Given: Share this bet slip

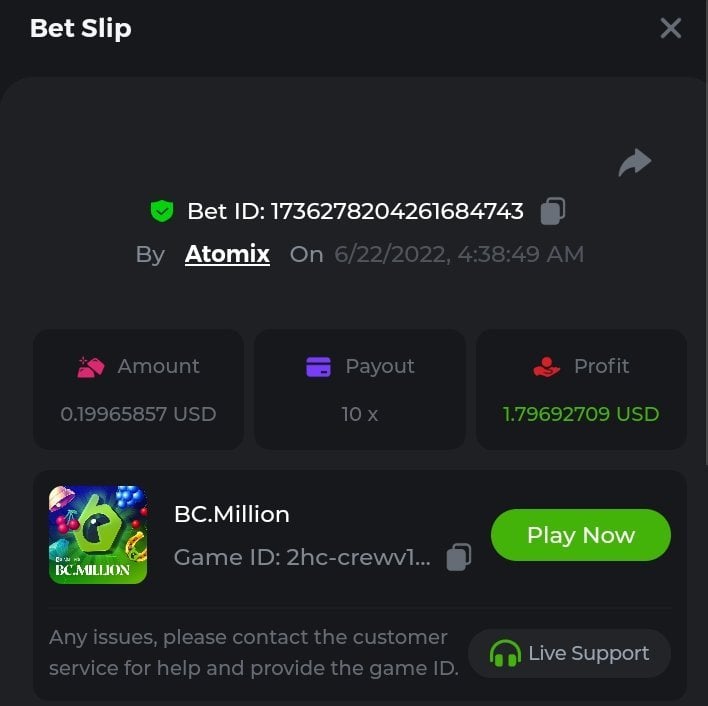Looking at the screenshot, I should tap(634, 163).
